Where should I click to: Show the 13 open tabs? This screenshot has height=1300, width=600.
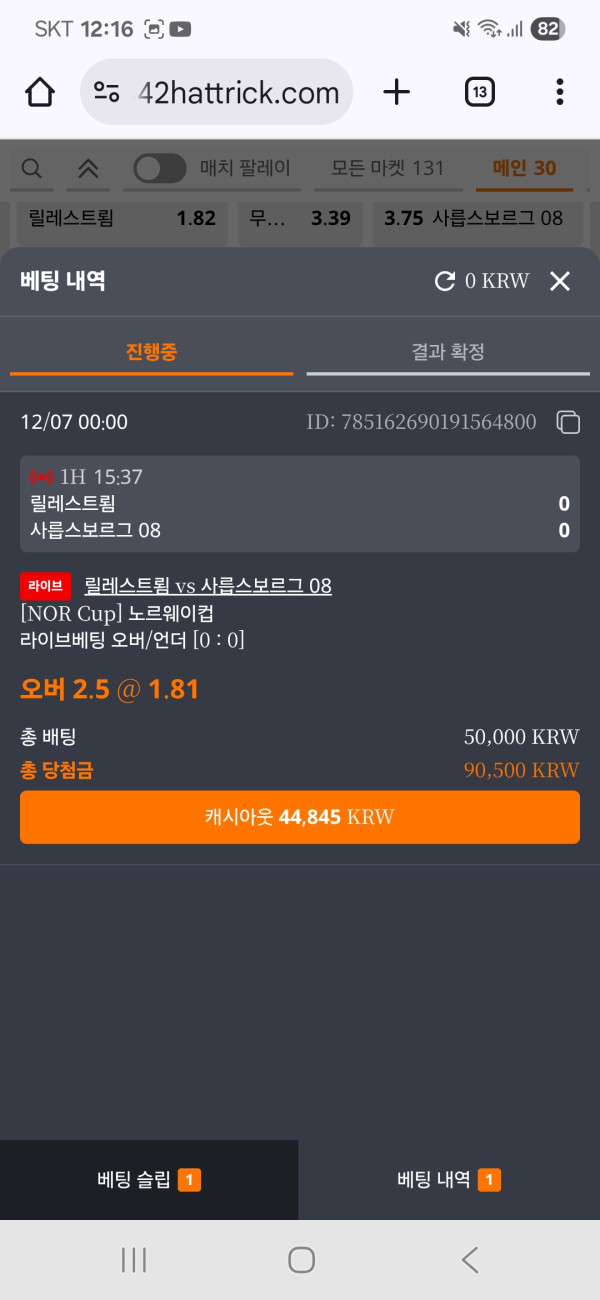[480, 93]
